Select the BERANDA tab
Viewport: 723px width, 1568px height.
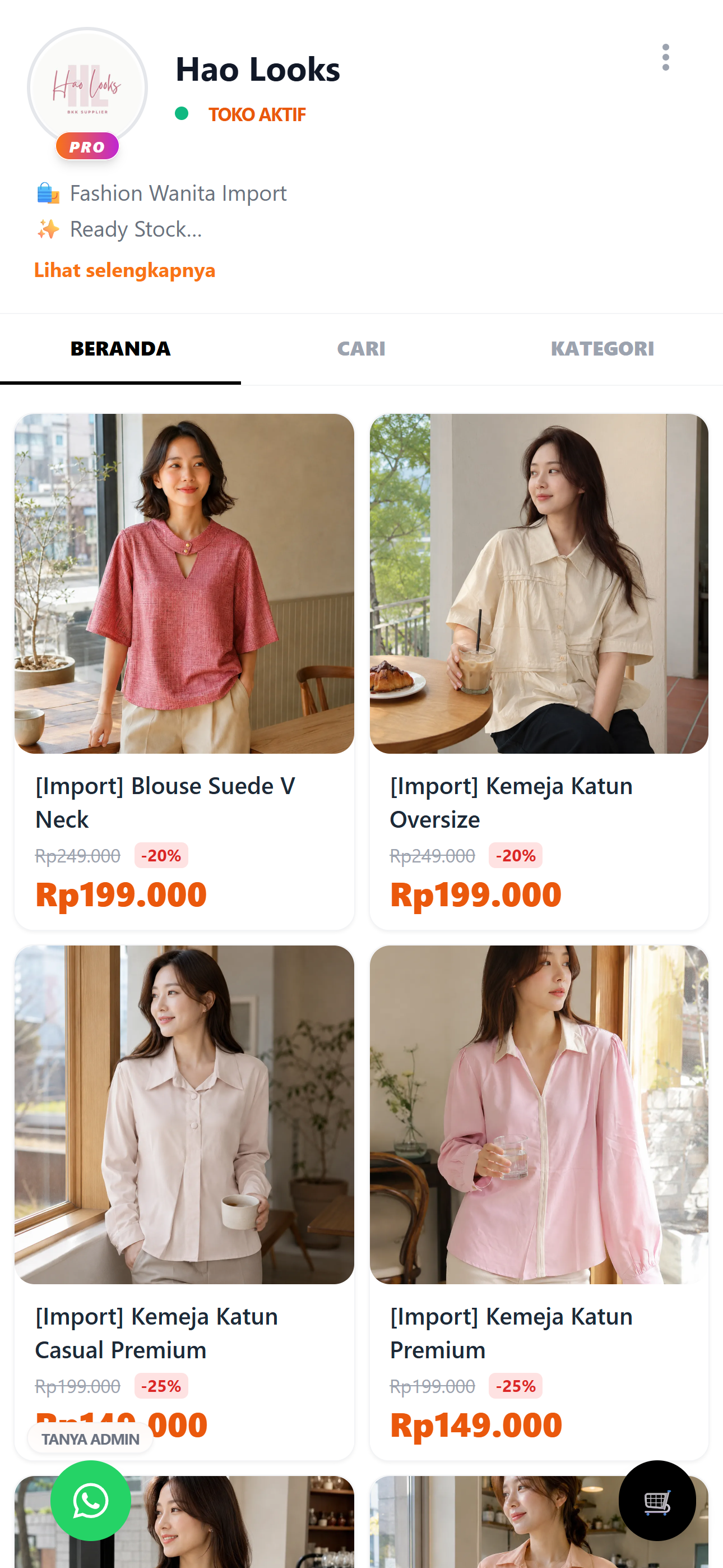121,349
